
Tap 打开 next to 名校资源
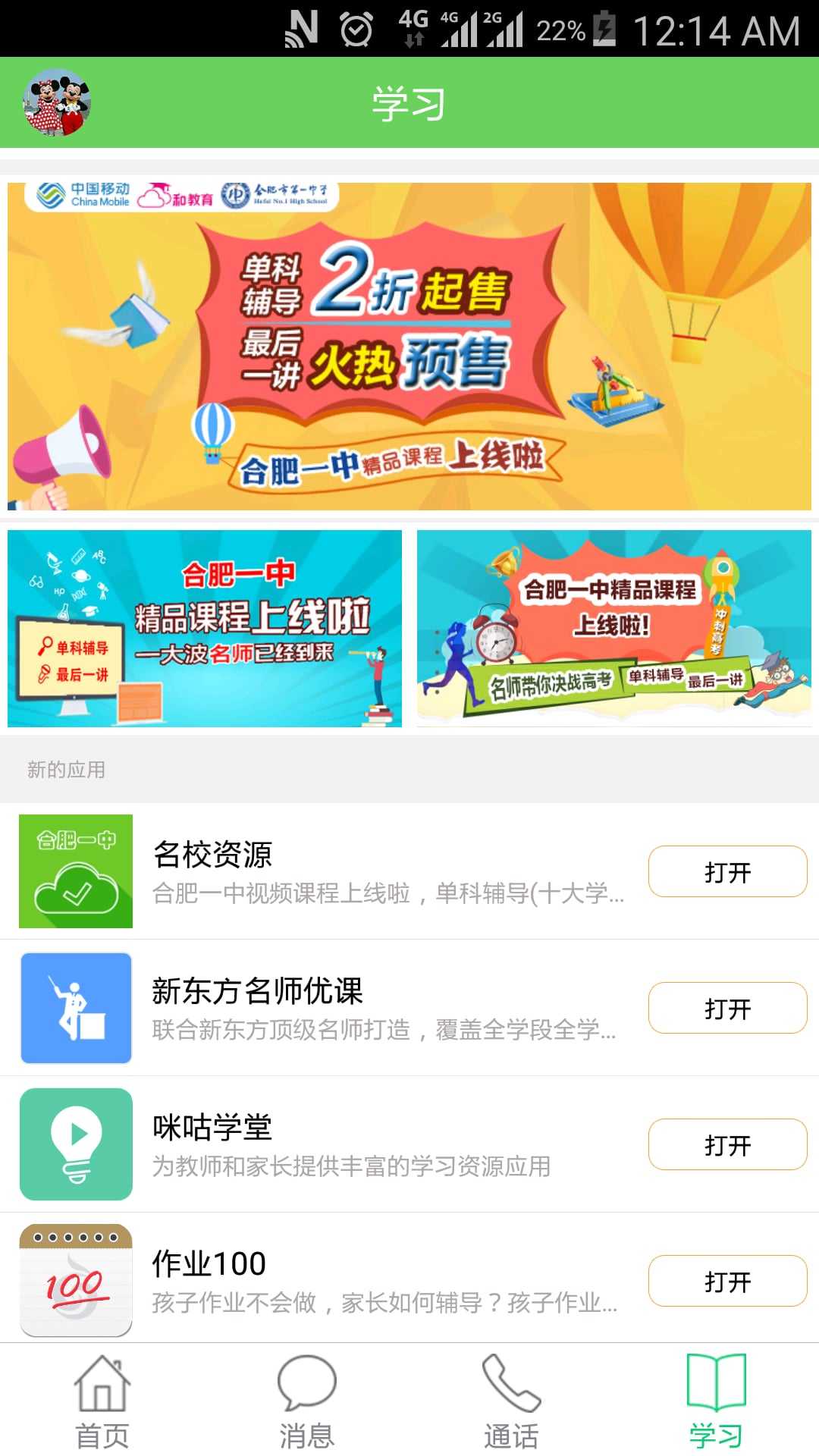[727, 871]
